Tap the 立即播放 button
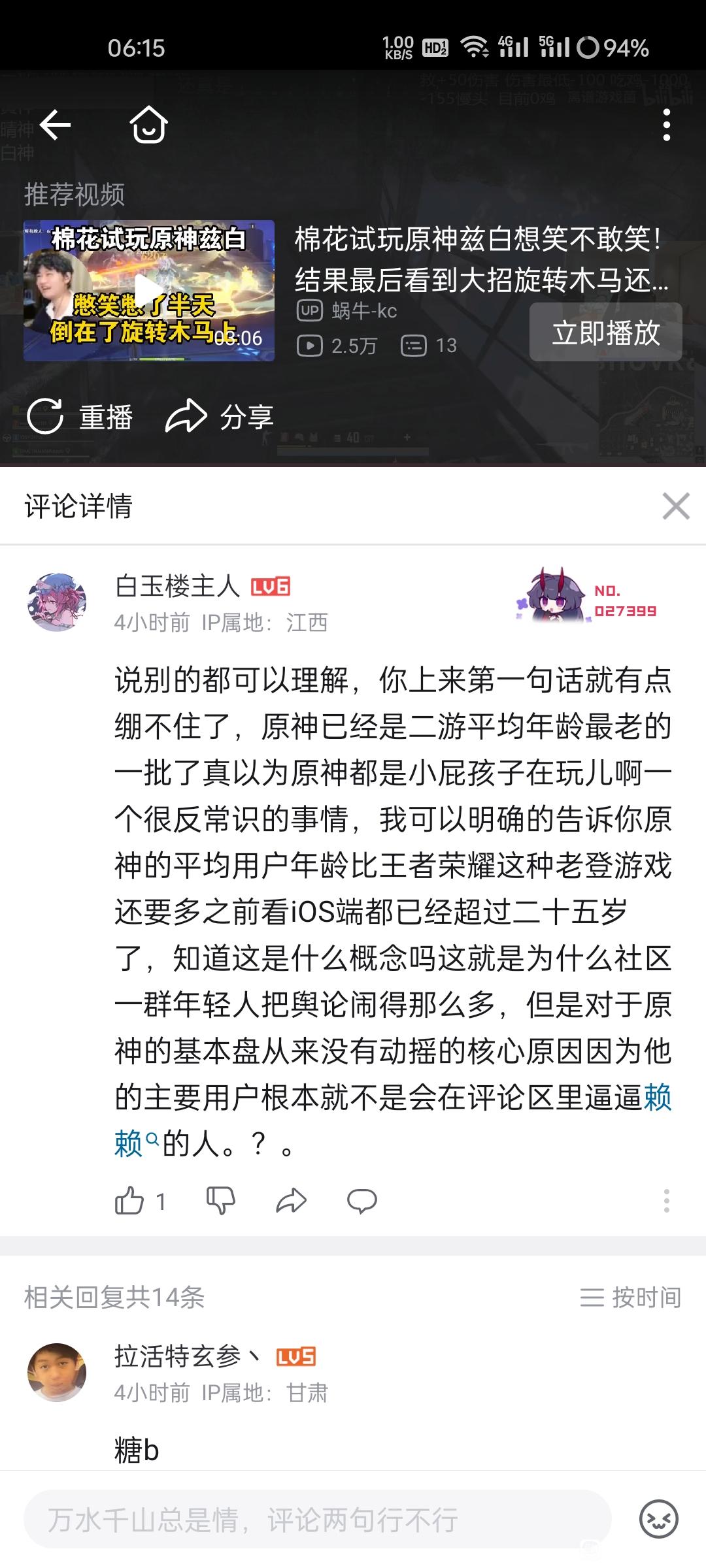The image size is (706, 1568). pos(605,333)
